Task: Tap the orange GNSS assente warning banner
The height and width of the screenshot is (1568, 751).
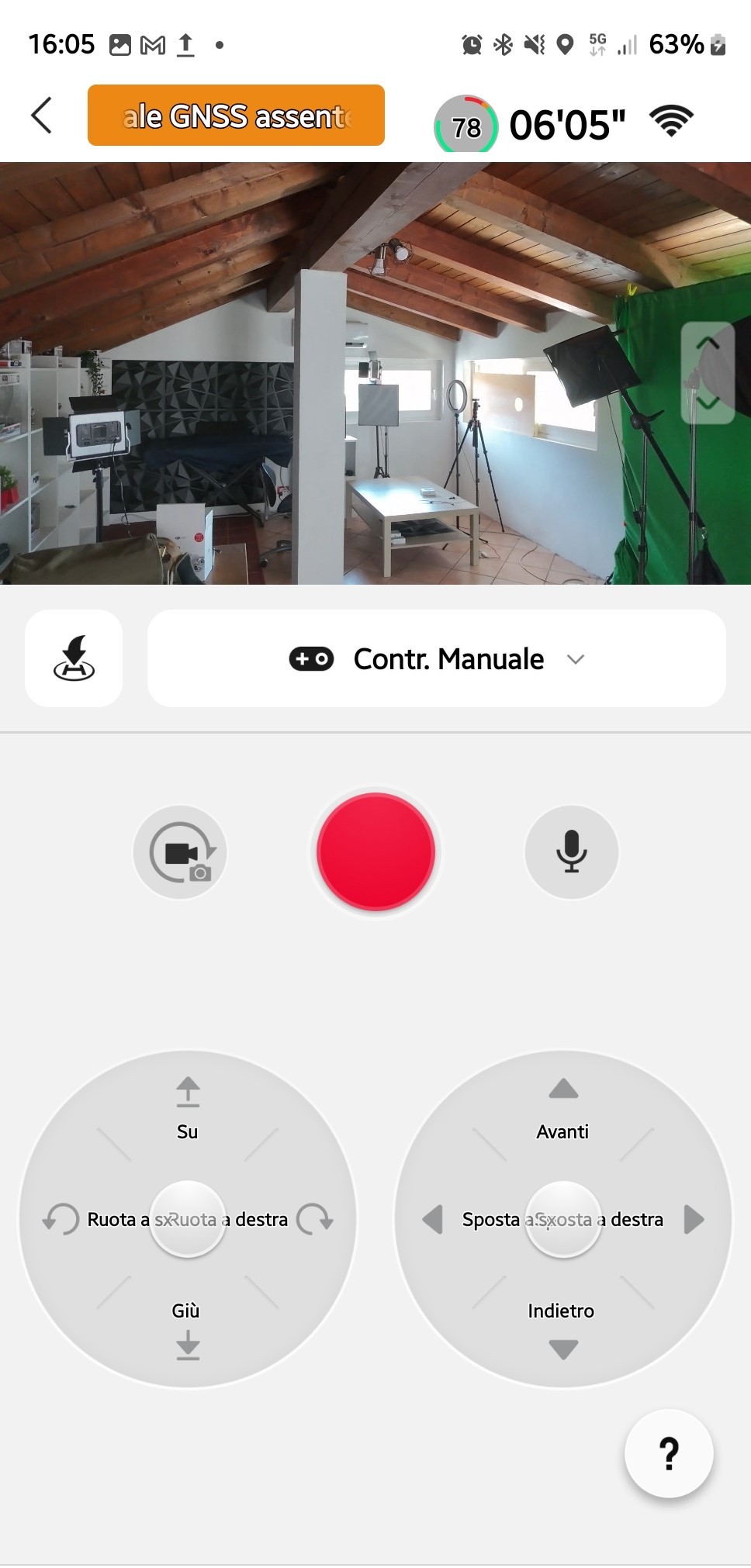Action: (x=236, y=116)
